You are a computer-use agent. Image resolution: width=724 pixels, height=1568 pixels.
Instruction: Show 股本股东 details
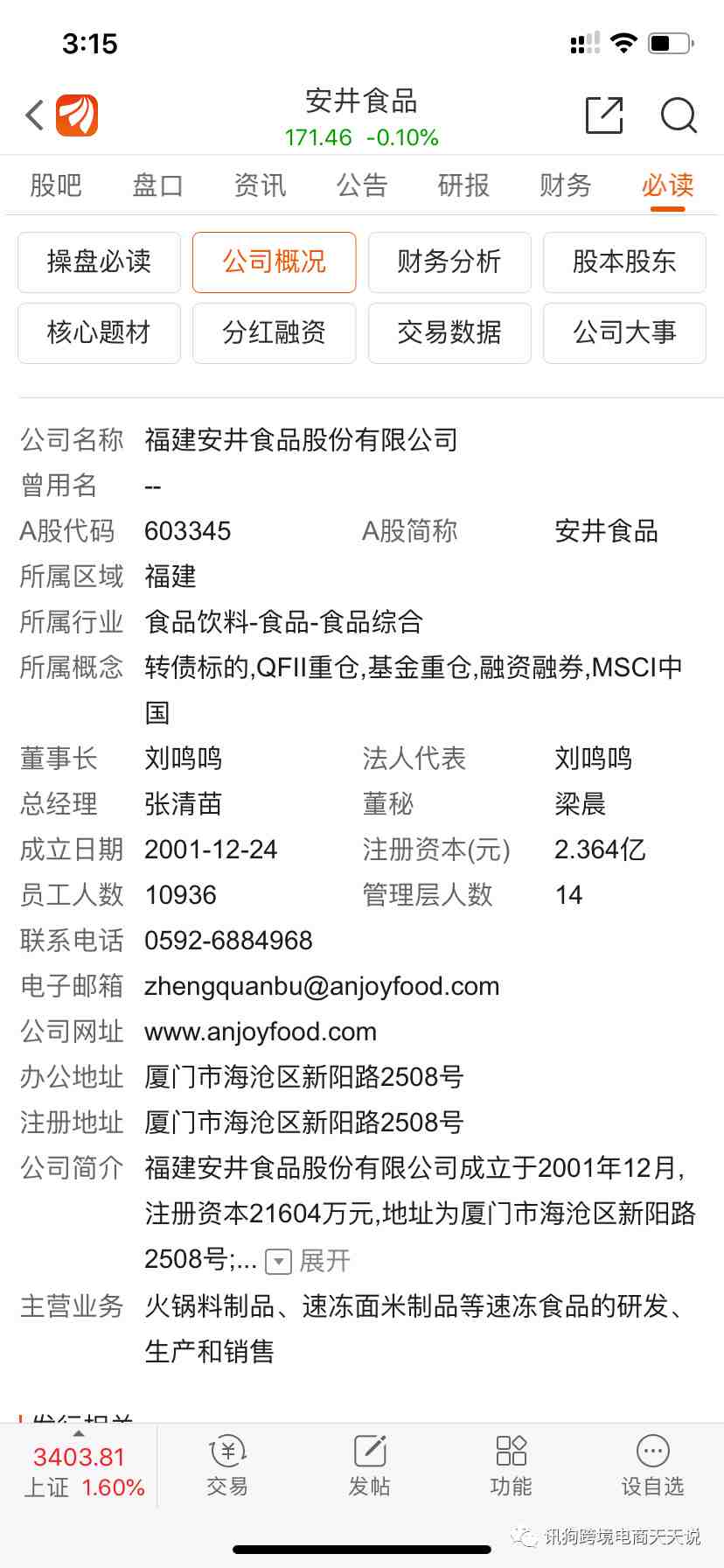pos(624,262)
